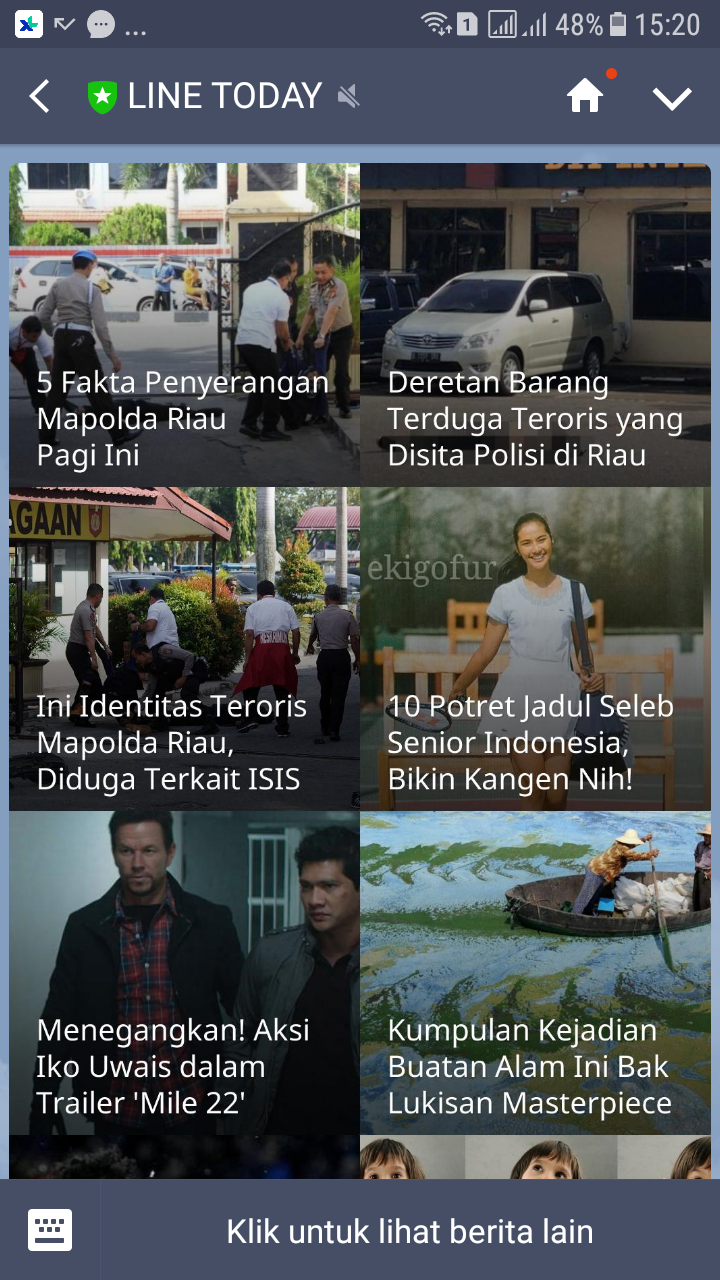This screenshot has width=720, height=1280.
Task: Go back from the LINE TODAY chat
Action: click(x=40, y=97)
